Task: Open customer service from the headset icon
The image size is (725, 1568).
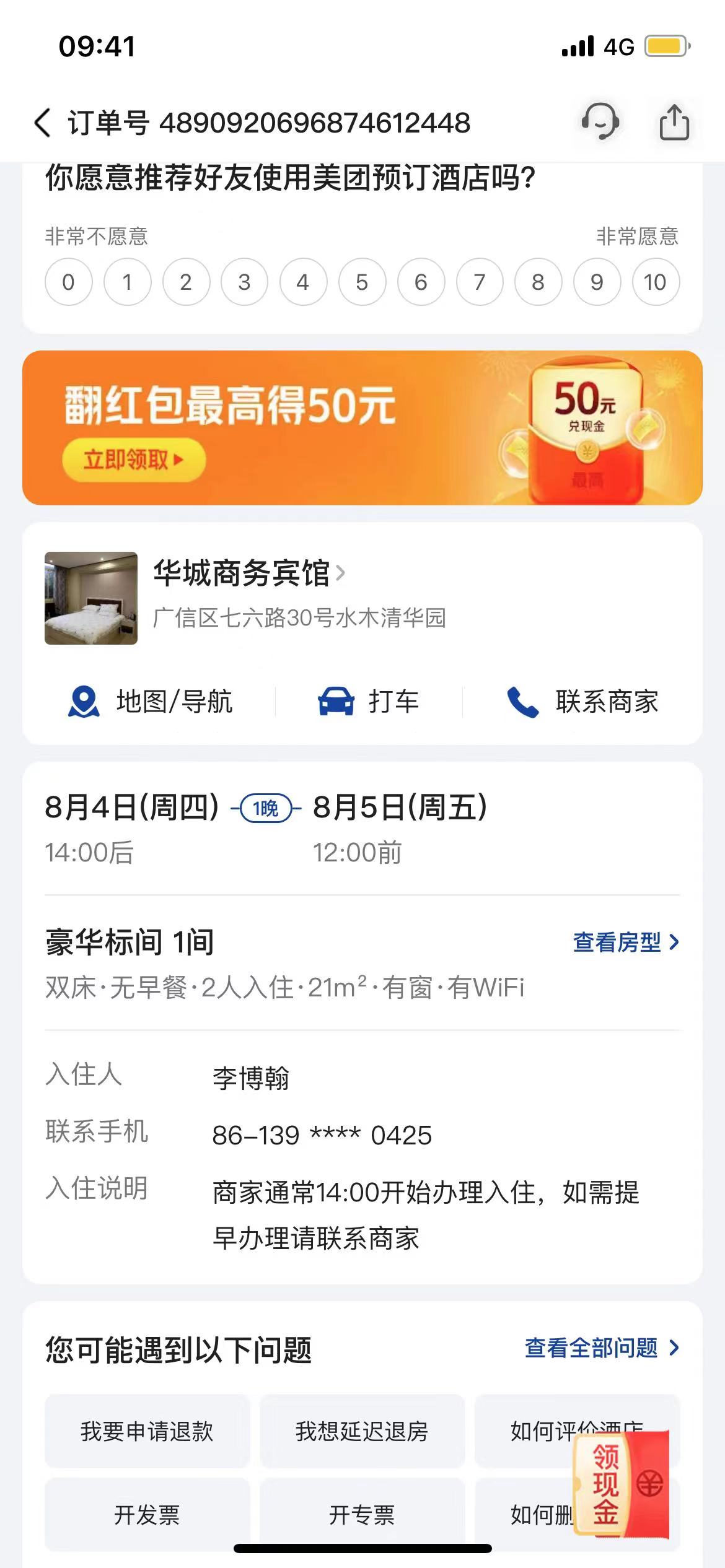Action: click(x=599, y=123)
